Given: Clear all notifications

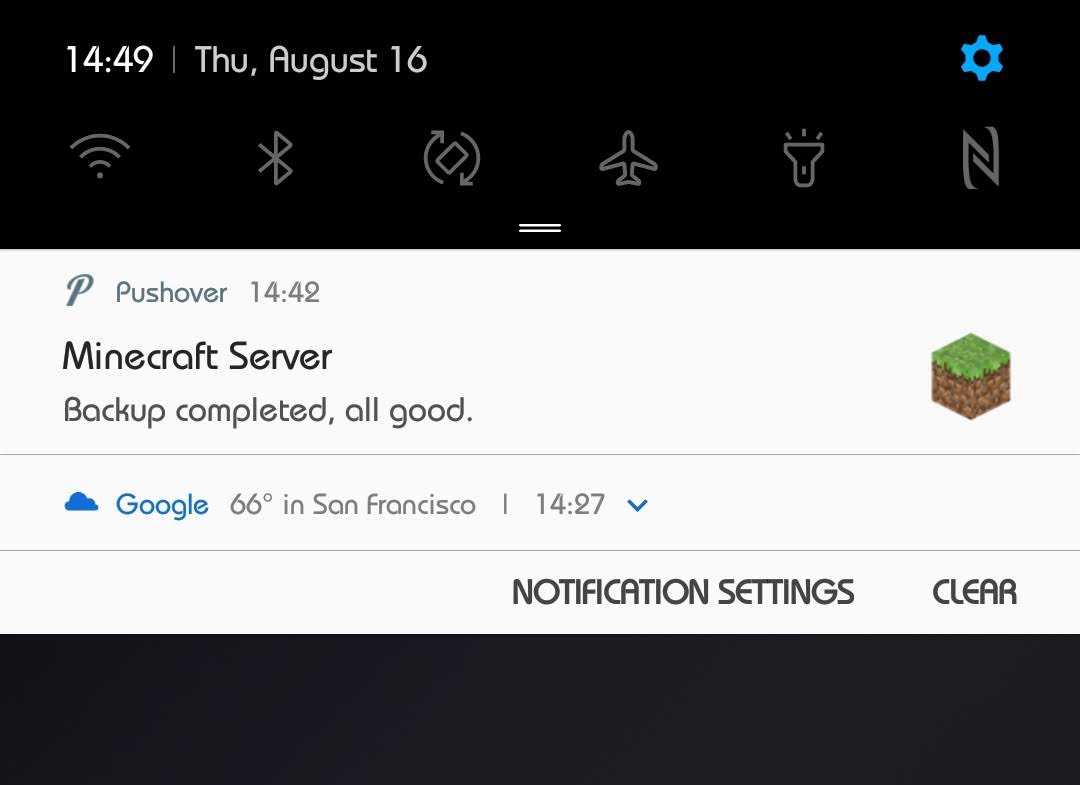Looking at the screenshot, I should (x=974, y=592).
